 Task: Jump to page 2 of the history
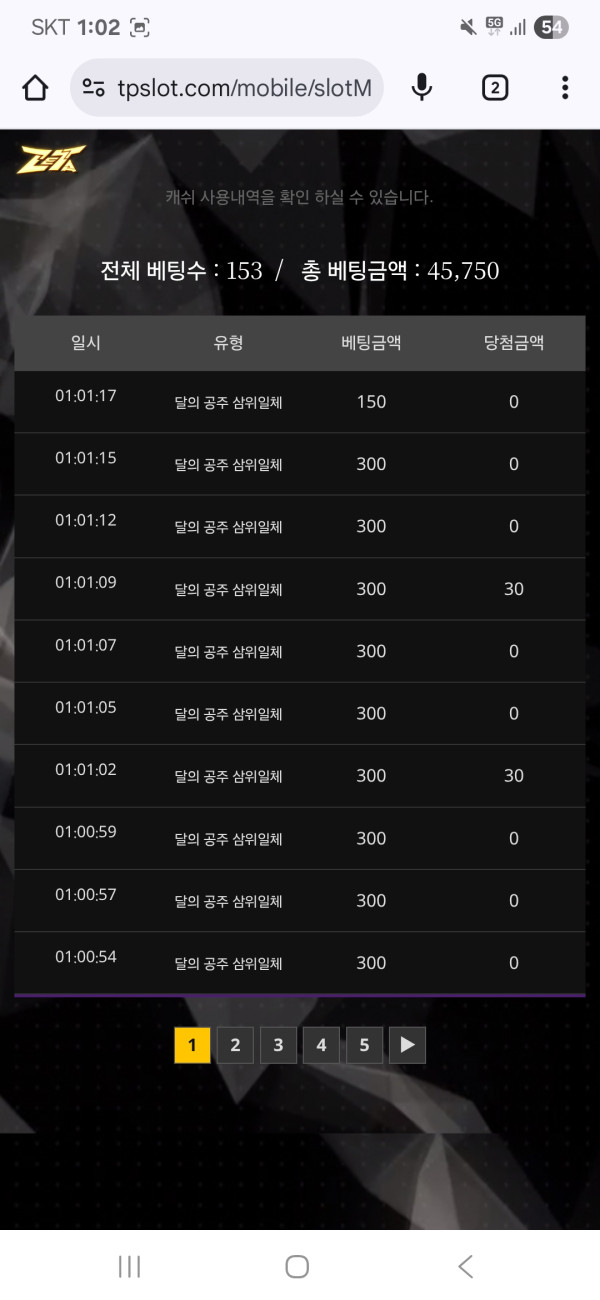(235, 1045)
